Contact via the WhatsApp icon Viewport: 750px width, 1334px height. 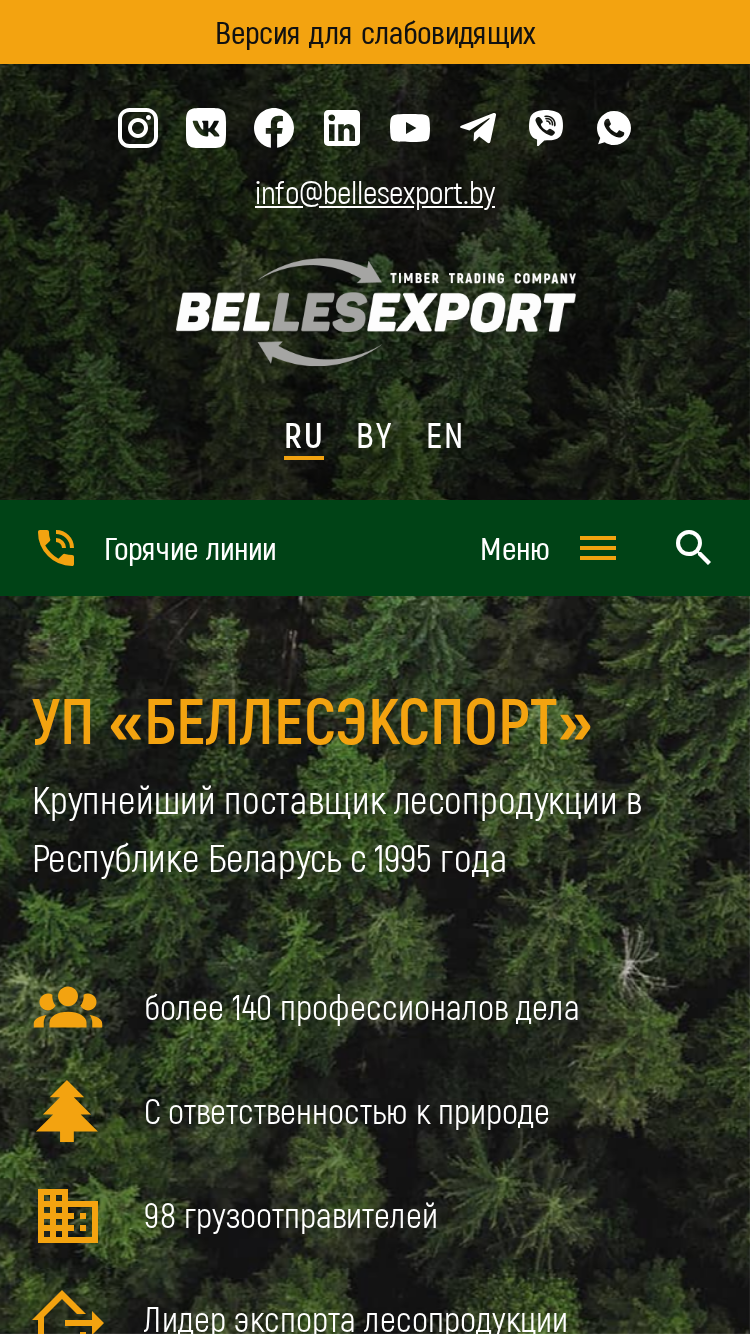[614, 128]
